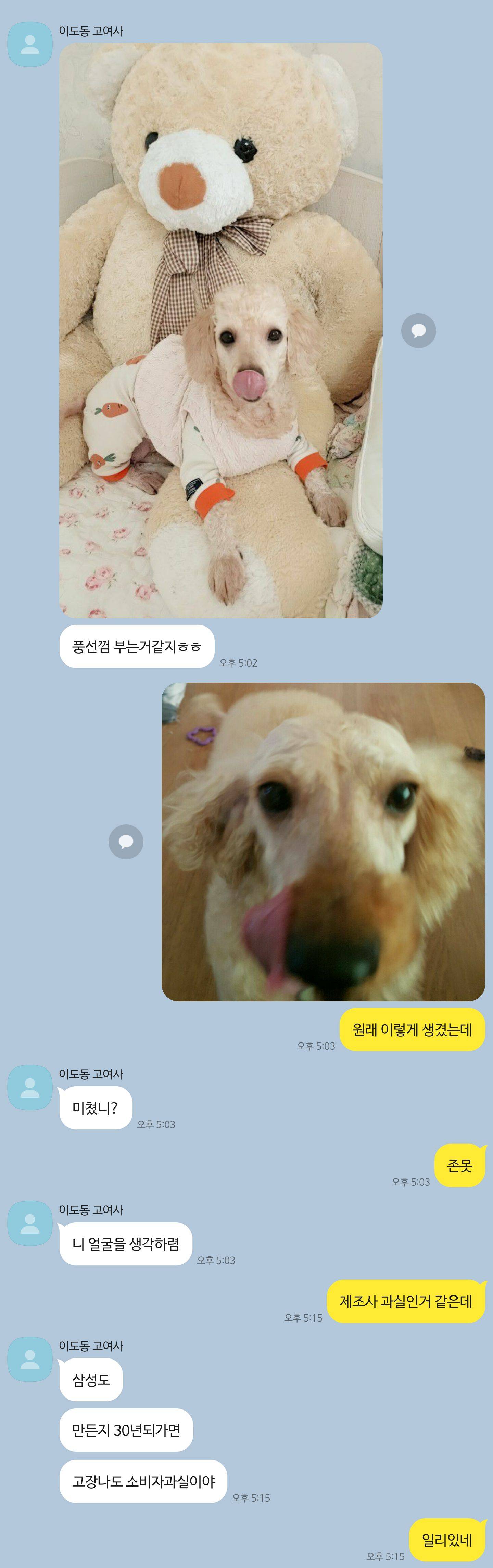The image size is (493, 1568).
Task: Open sender avatar next to the '삼성도' message
Action: click(x=29, y=1359)
